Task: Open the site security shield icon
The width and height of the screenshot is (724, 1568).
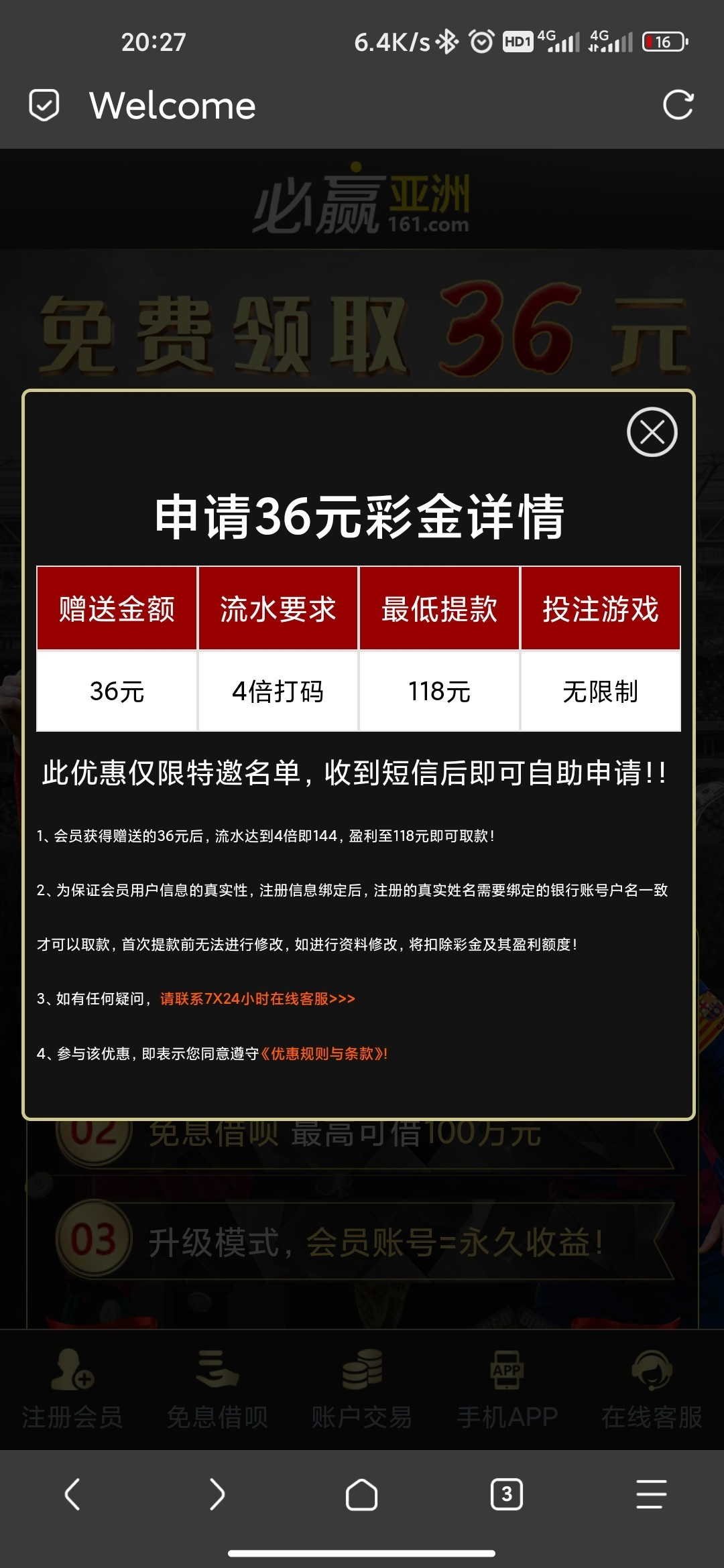Action: [x=44, y=105]
